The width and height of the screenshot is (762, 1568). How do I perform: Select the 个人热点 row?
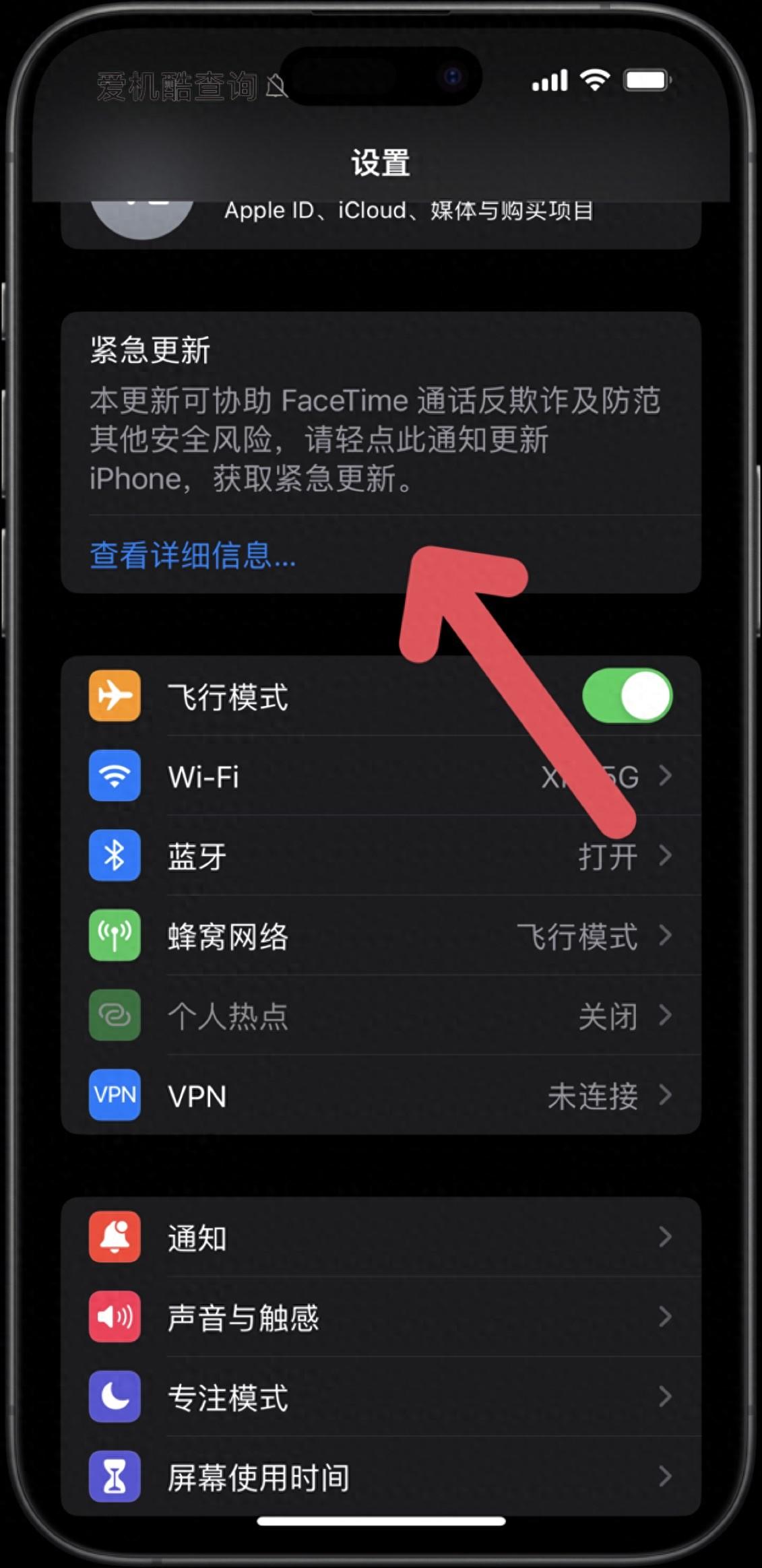(381, 1016)
